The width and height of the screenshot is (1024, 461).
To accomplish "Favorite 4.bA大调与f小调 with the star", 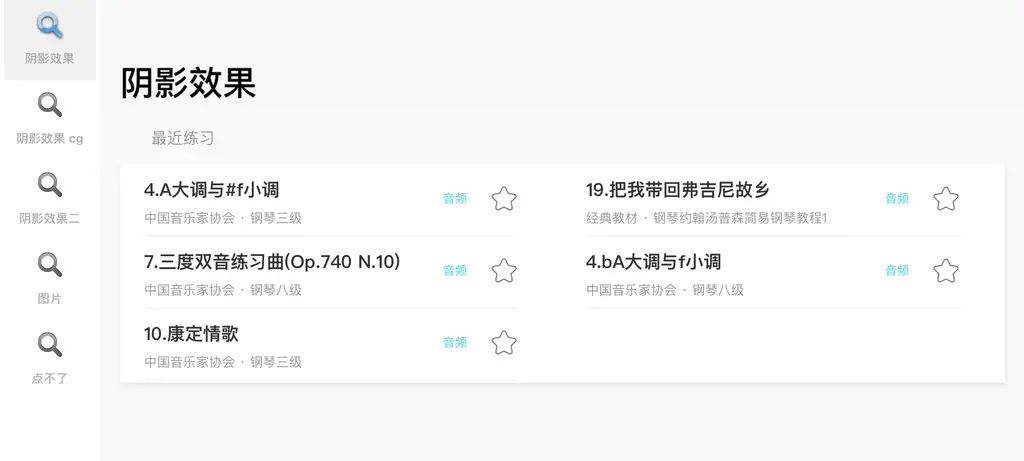I will [946, 271].
